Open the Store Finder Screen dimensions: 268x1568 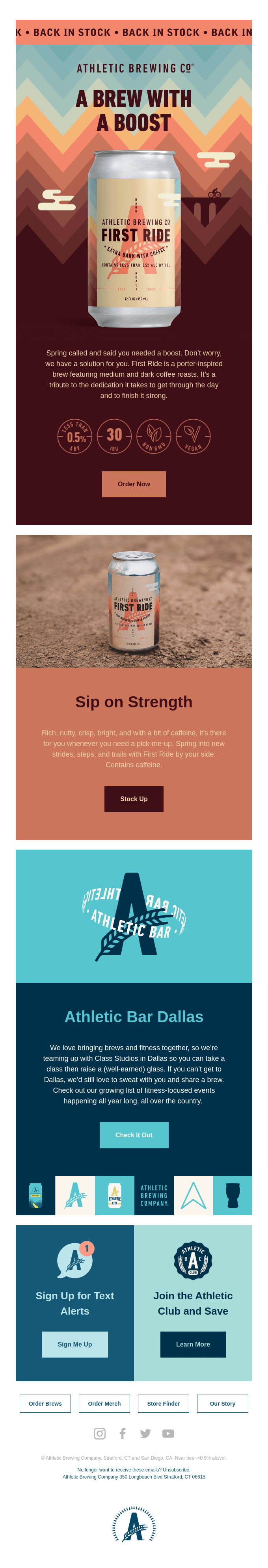163,1403
